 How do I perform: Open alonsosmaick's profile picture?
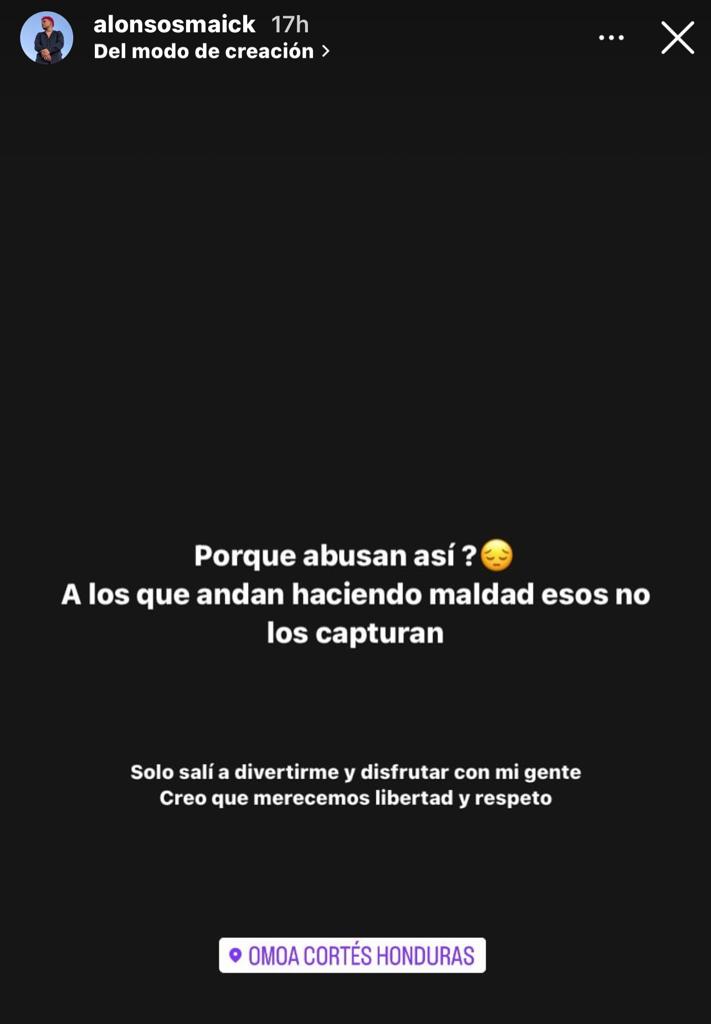[x=46, y=38]
